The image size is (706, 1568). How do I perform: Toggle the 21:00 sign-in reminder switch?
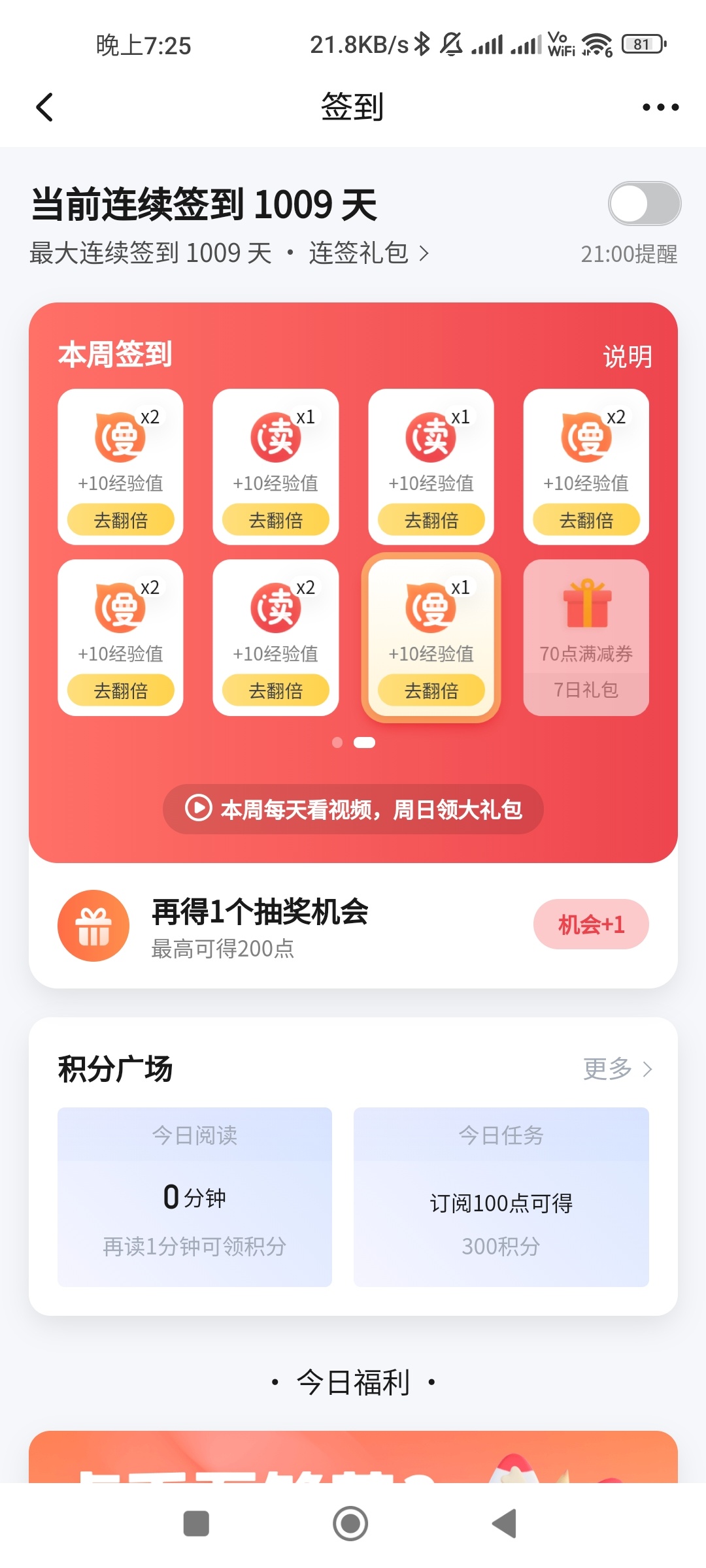click(644, 204)
